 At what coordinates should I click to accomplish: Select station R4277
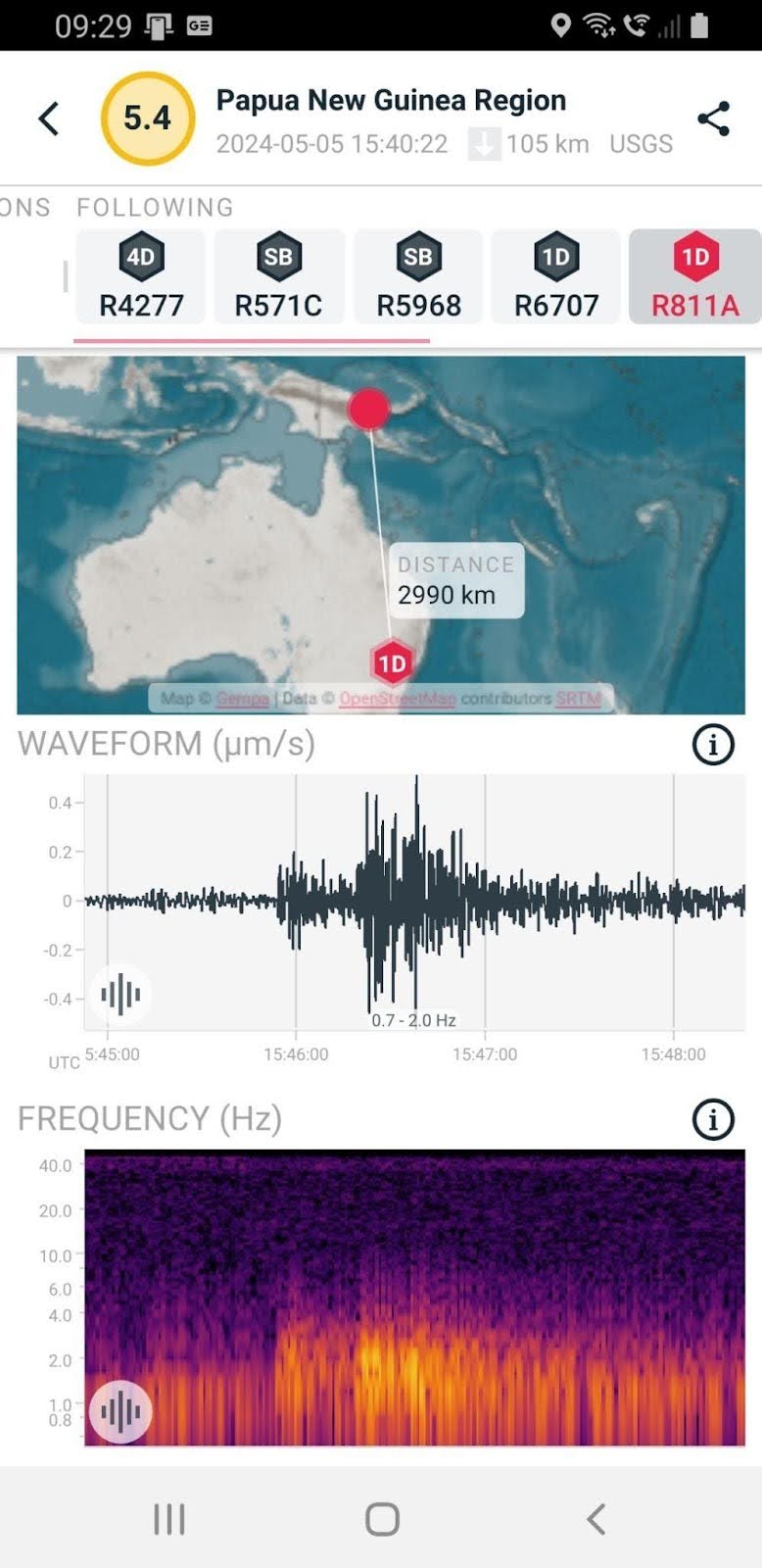pyautogui.click(x=141, y=277)
